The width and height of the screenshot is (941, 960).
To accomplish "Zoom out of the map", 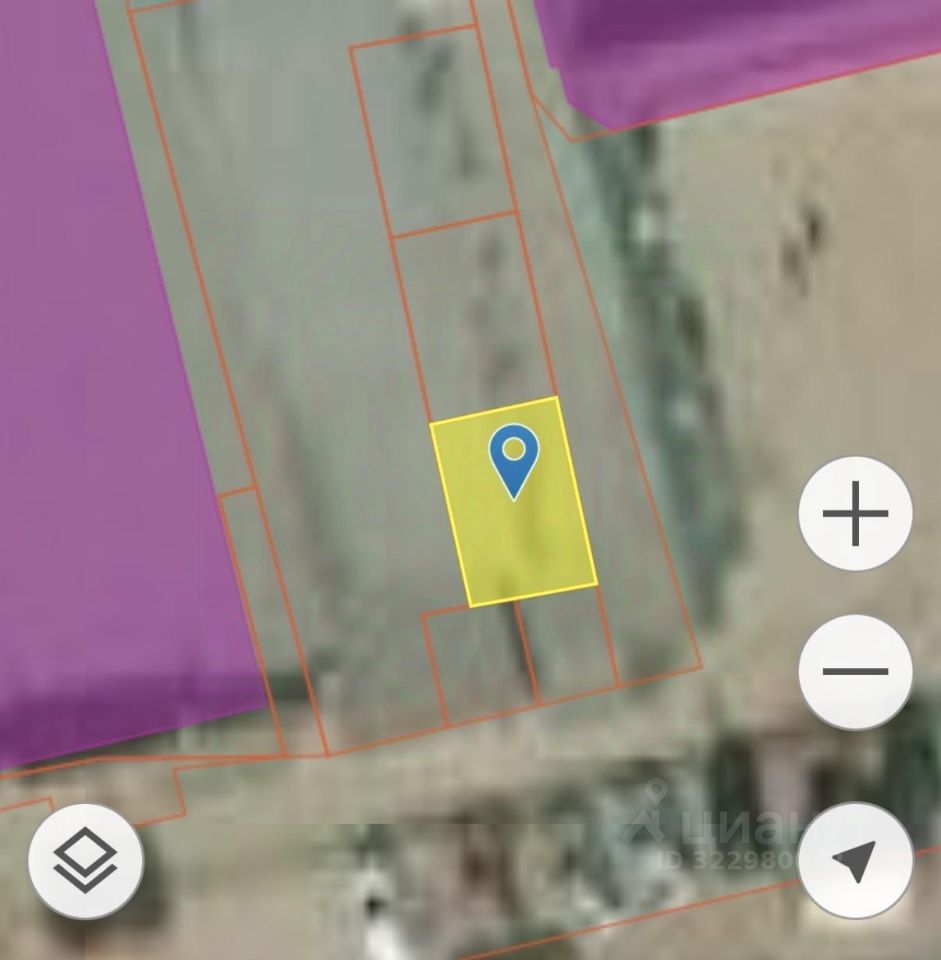I will [855, 671].
